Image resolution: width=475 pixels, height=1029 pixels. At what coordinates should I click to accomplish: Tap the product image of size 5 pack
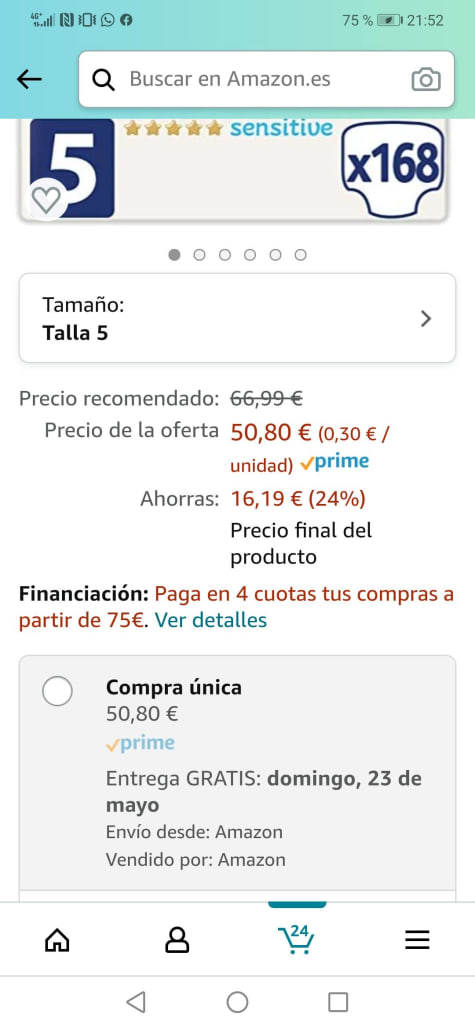238,169
